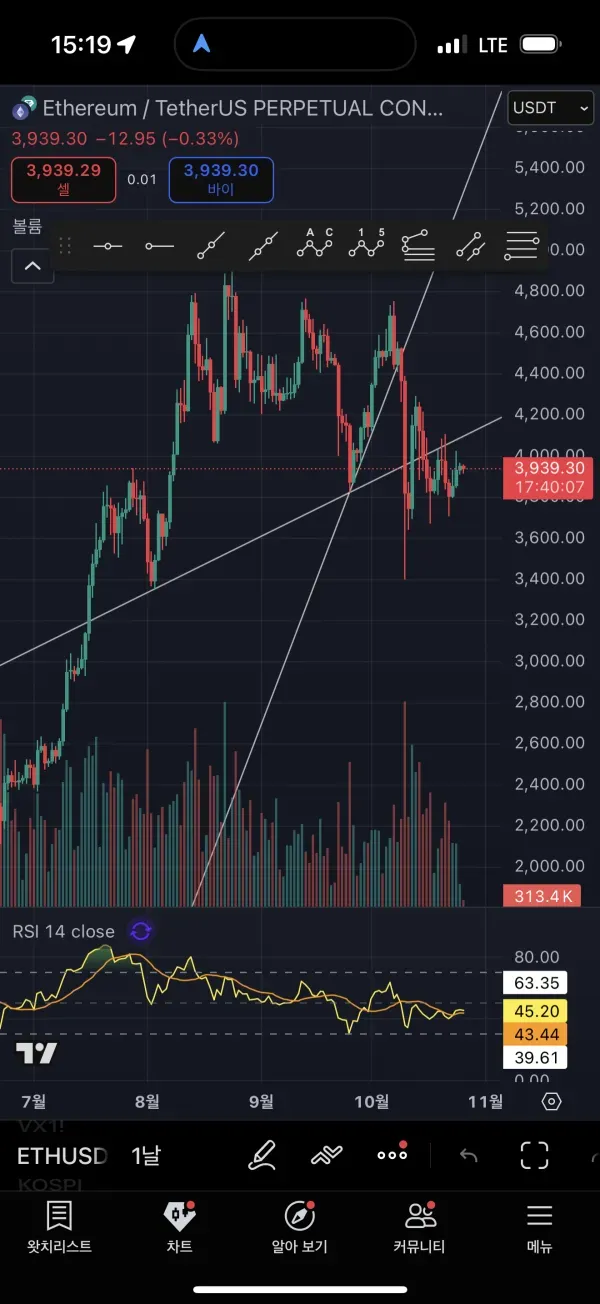Choose the 1-5 Elliott wave tool
The image size is (600, 1304).
point(369,243)
